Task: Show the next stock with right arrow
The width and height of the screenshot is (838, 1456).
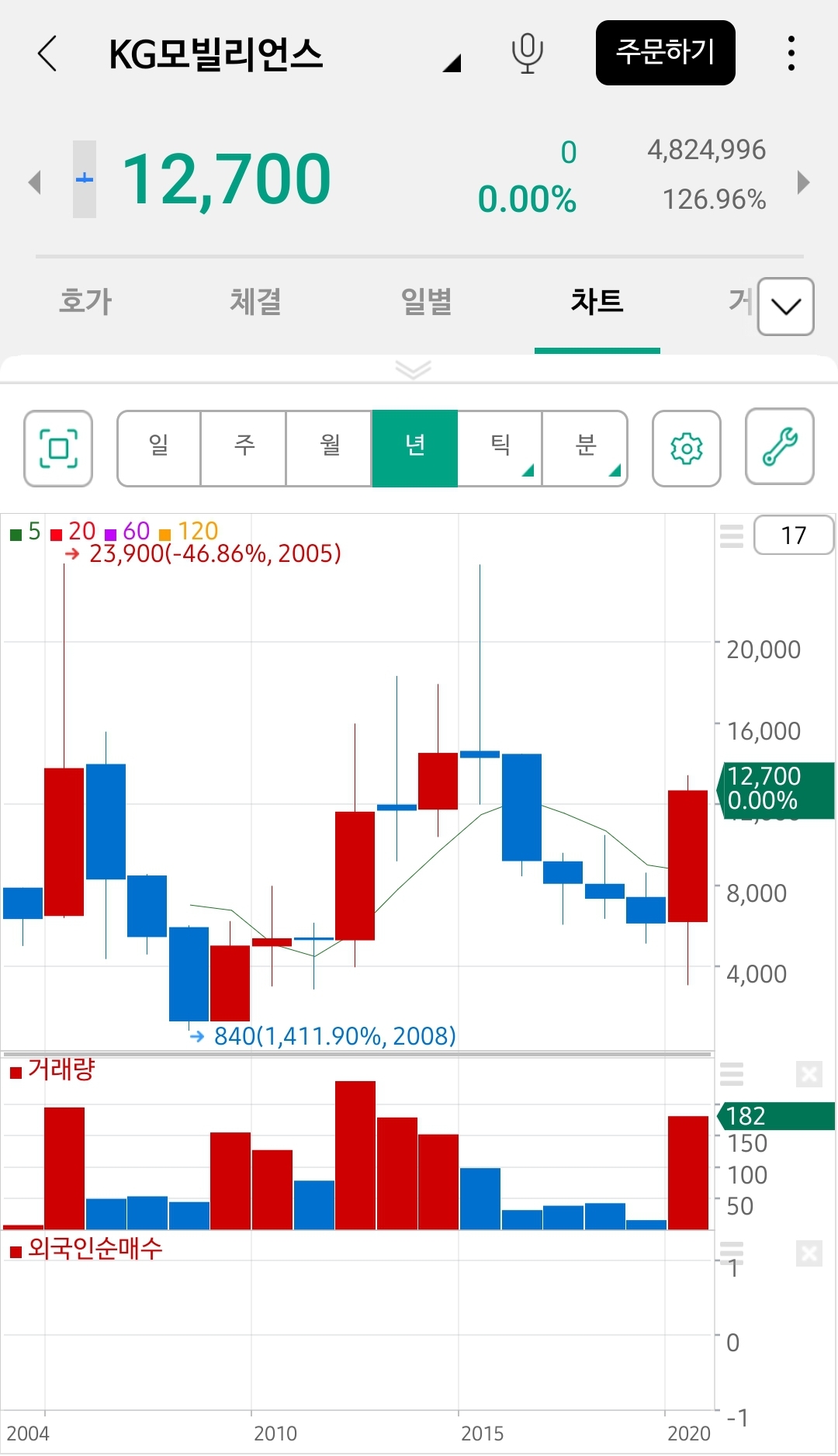Action: click(x=803, y=182)
